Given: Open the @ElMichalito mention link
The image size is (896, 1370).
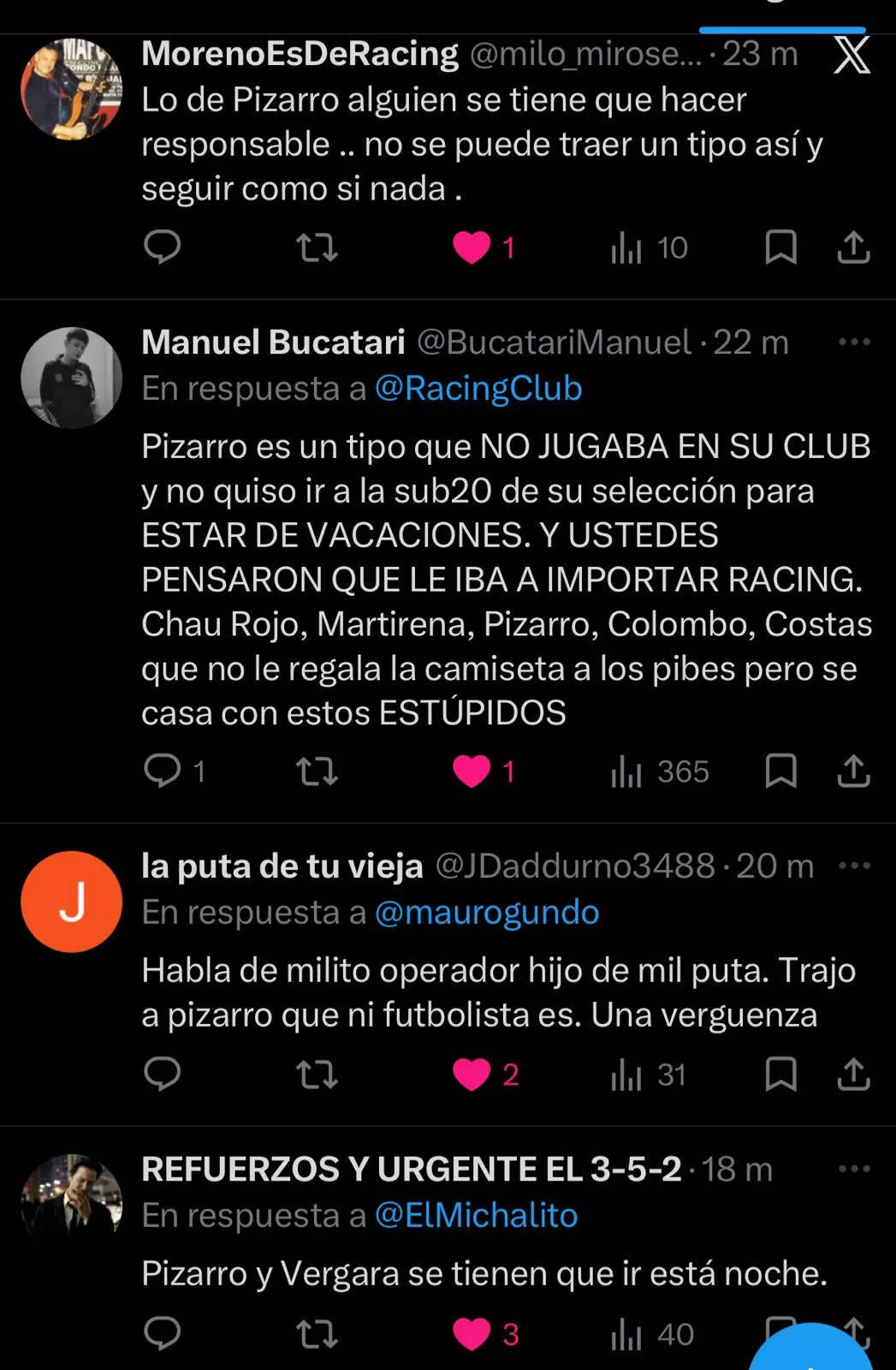Looking at the screenshot, I should click(x=476, y=1216).
